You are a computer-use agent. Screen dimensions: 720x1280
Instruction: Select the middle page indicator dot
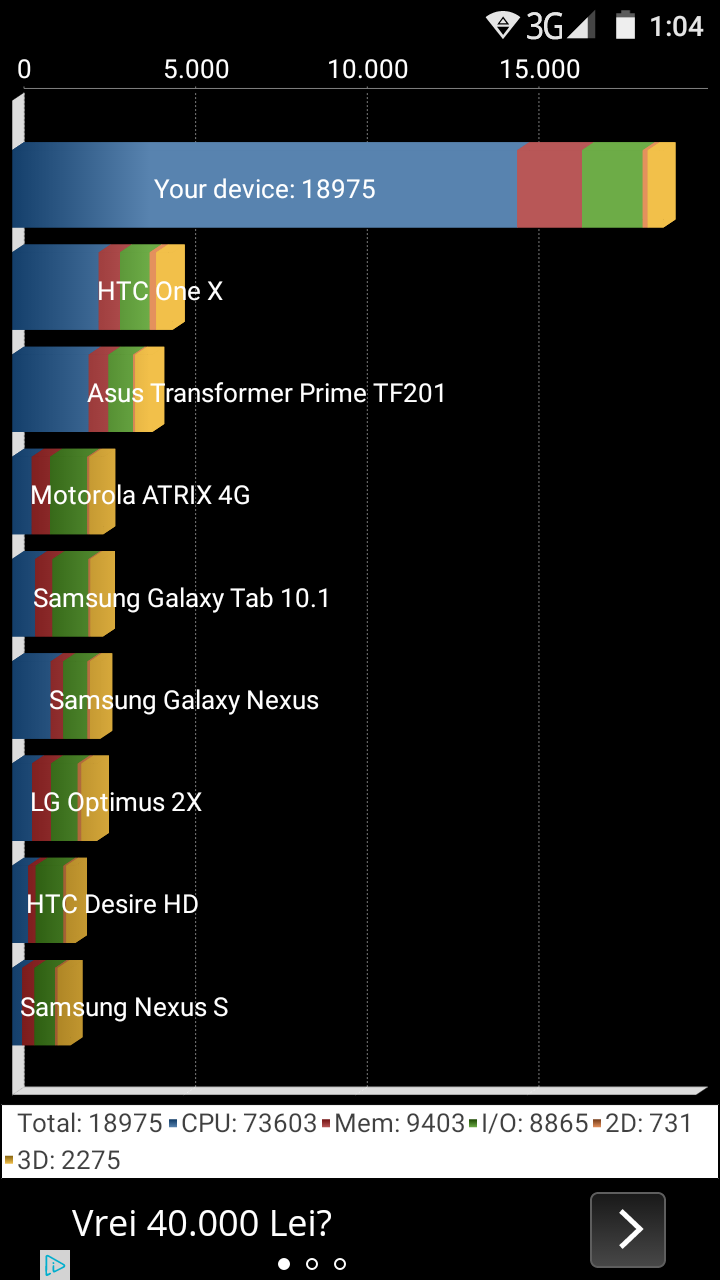pos(311,1264)
